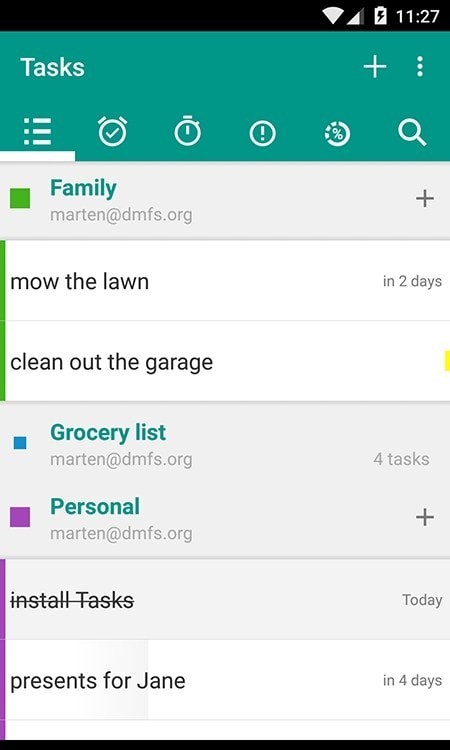Image resolution: width=450 pixels, height=750 pixels.
Task: Add a task to the Personal list
Action: tap(425, 518)
